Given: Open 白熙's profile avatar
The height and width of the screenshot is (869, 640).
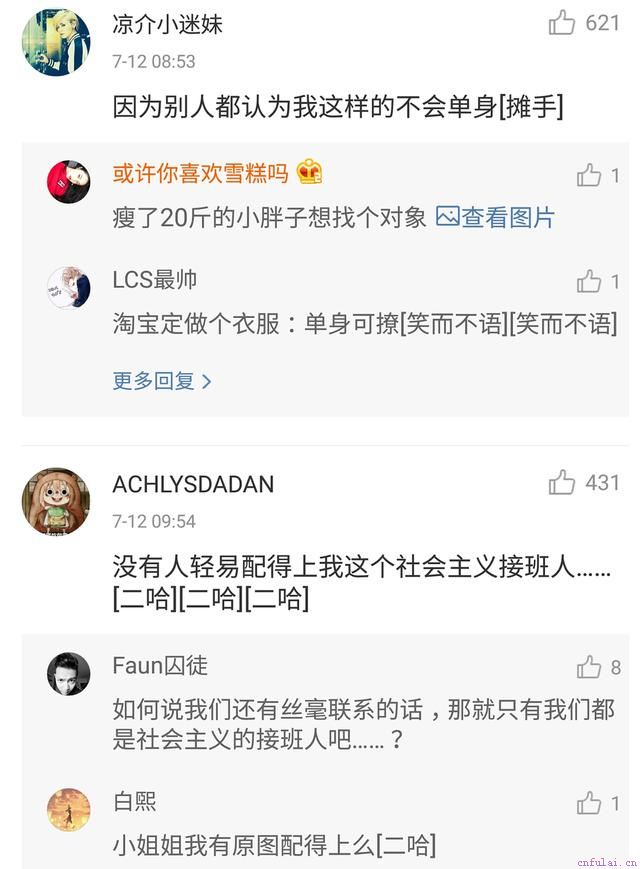Looking at the screenshot, I should click(68, 810).
